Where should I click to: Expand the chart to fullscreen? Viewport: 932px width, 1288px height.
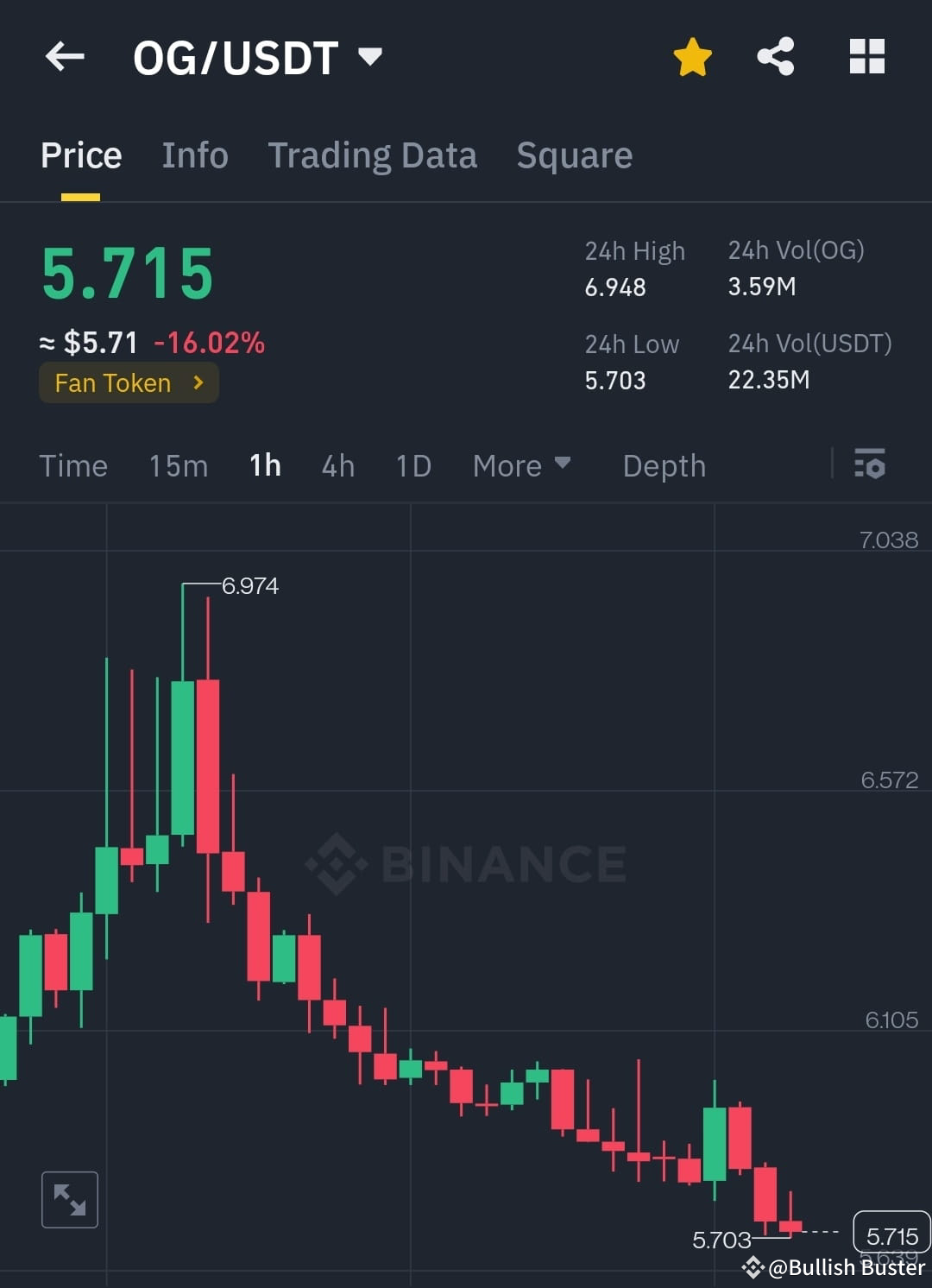(69, 1199)
